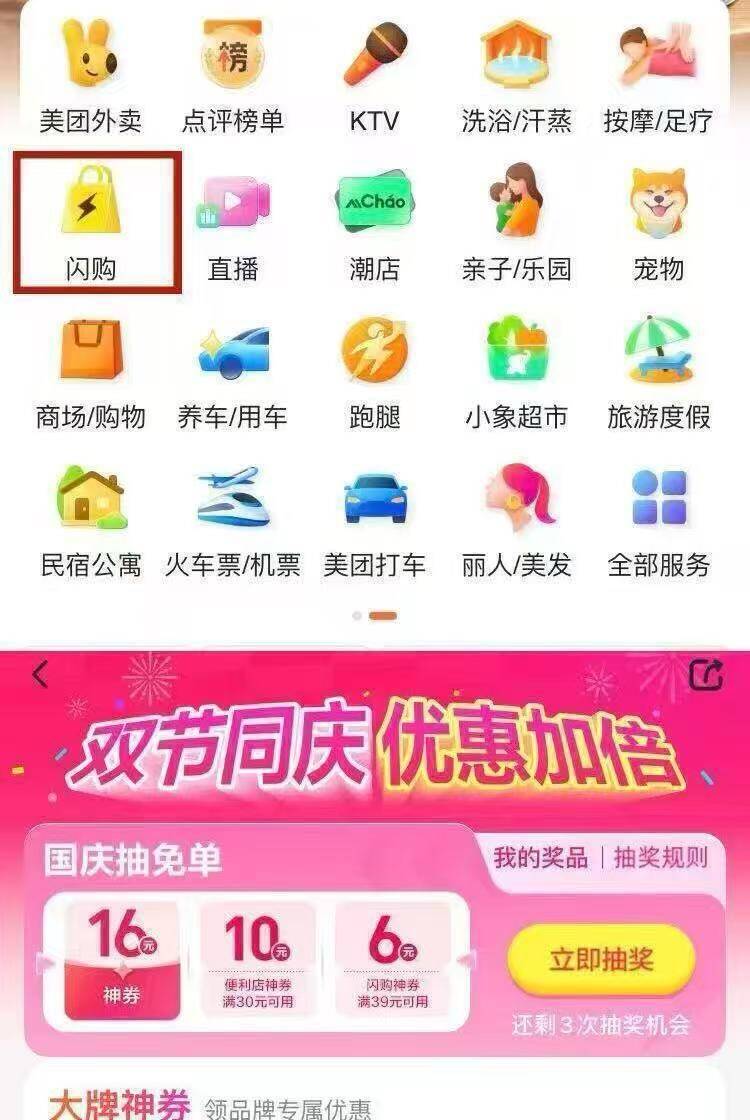Open the 跑腿 errand service

coord(375,370)
